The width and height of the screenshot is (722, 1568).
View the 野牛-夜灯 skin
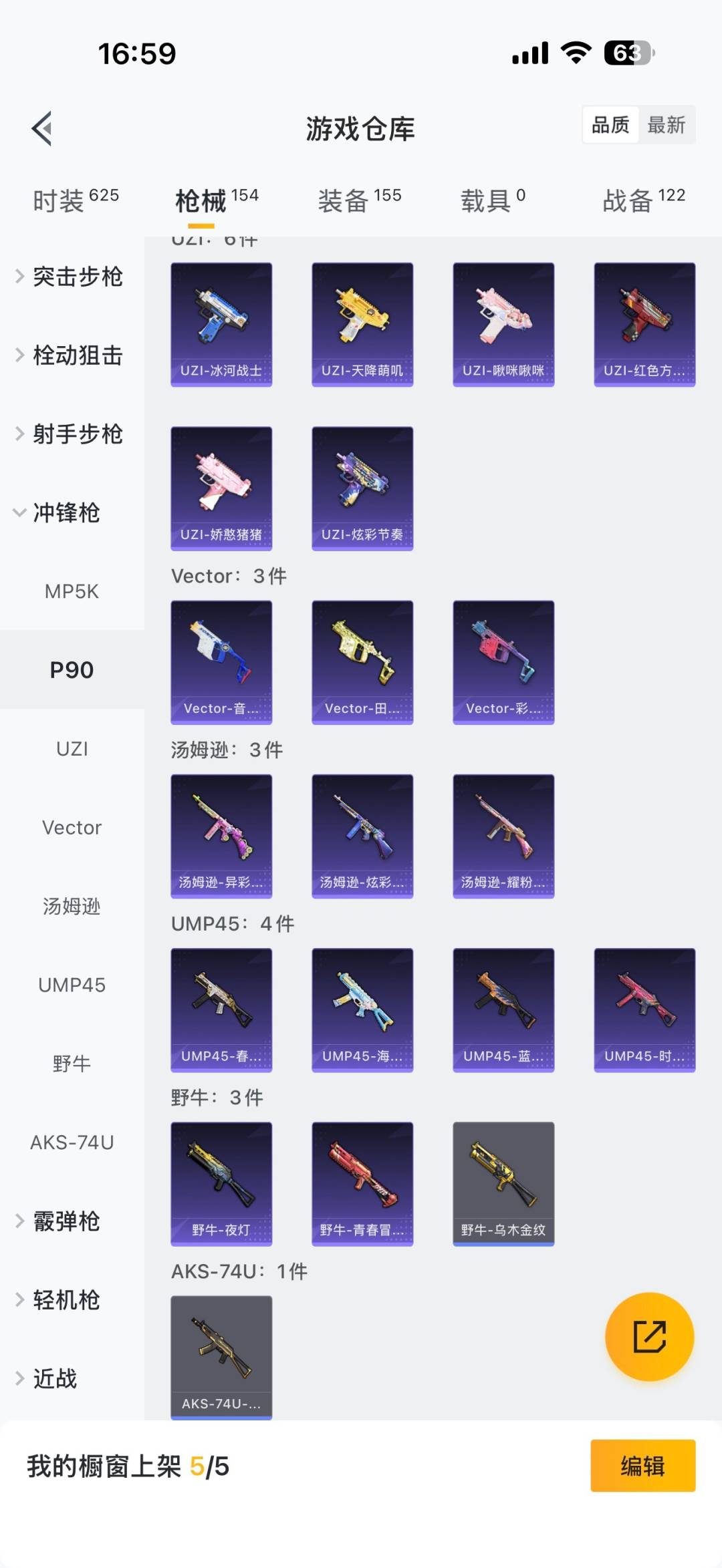coord(221,1183)
